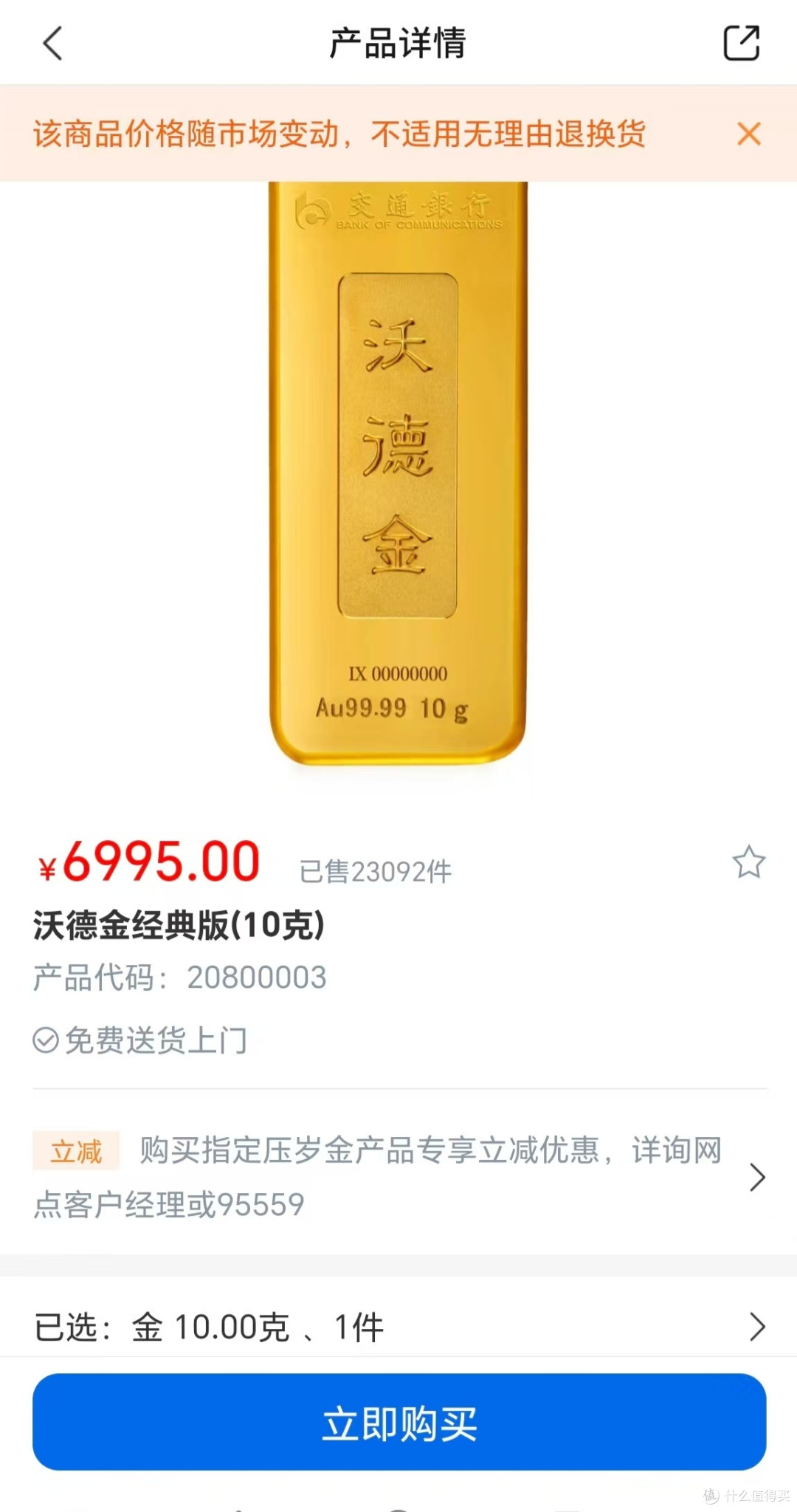This screenshot has height=1512, width=797.
Task: Click the checkmark icon beside 免费送货上门
Action: pyautogui.click(x=46, y=1041)
